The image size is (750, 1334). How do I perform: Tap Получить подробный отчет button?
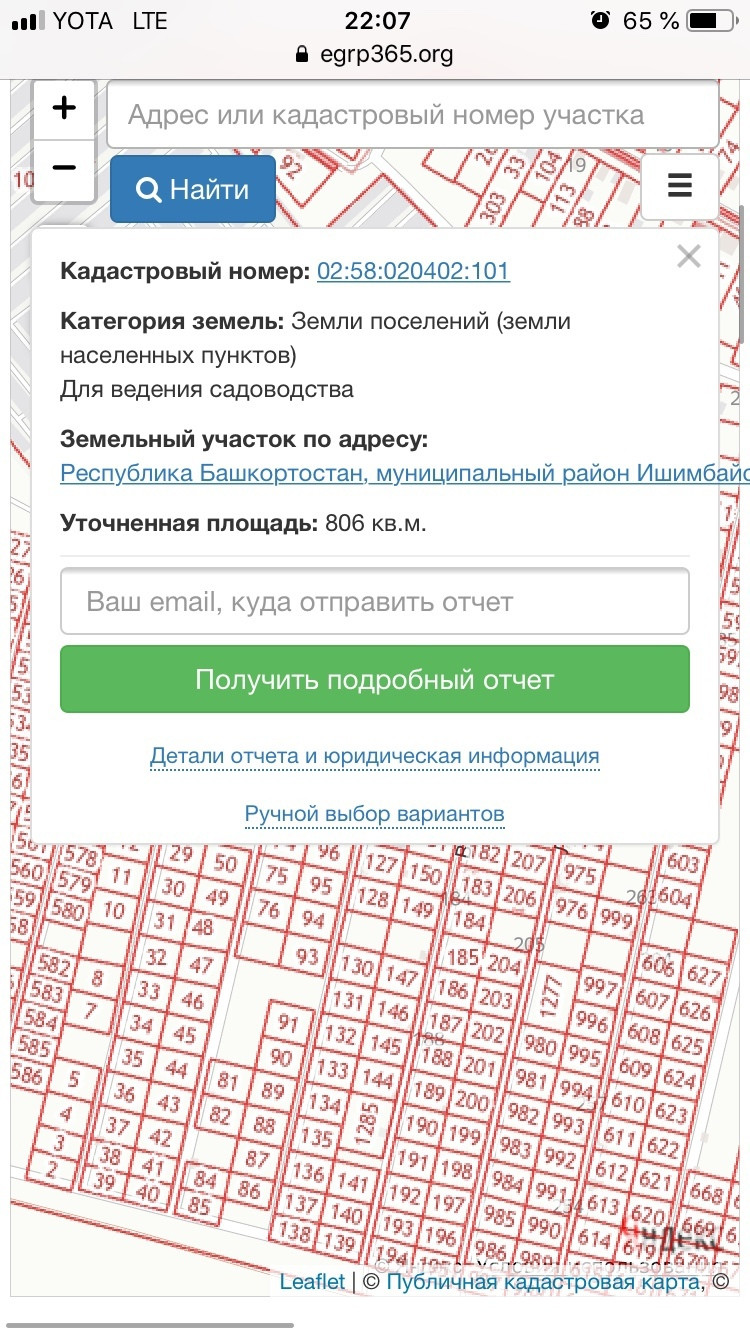[375, 679]
